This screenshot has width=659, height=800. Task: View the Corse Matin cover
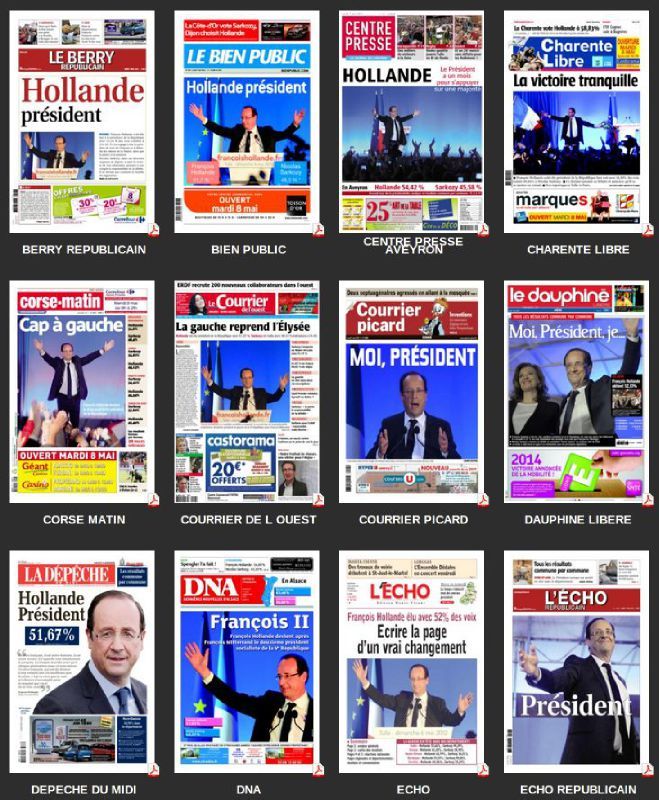82,390
